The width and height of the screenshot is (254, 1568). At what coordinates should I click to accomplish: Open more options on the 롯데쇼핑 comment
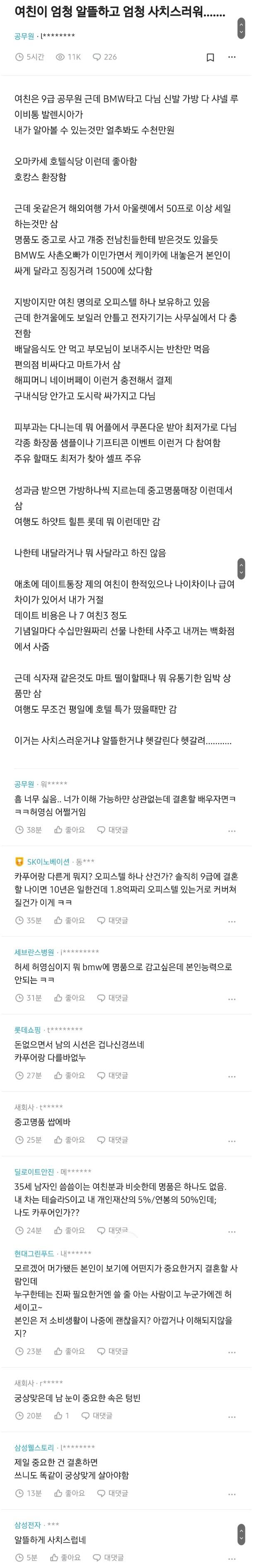tap(232, 1076)
